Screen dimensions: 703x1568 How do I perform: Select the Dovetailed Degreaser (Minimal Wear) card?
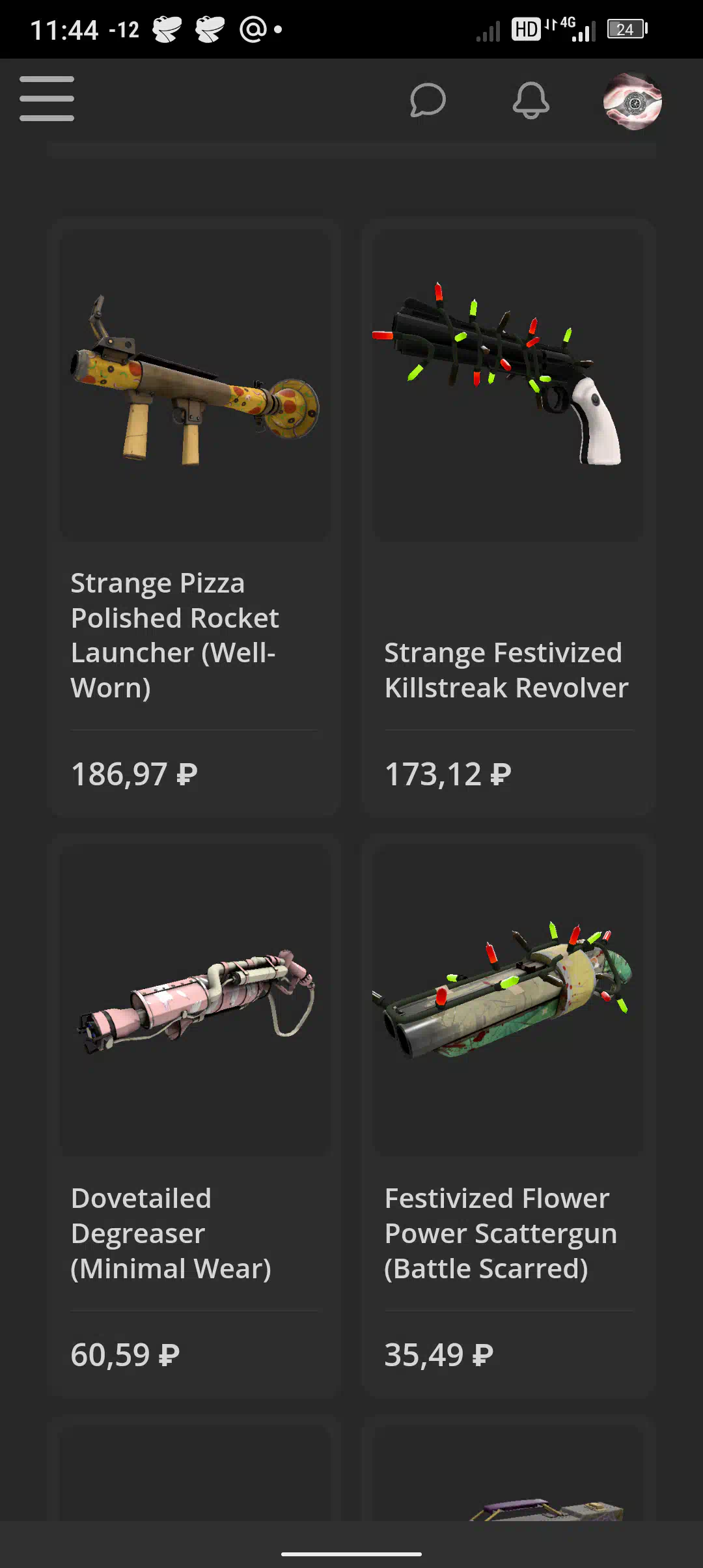point(195,1115)
